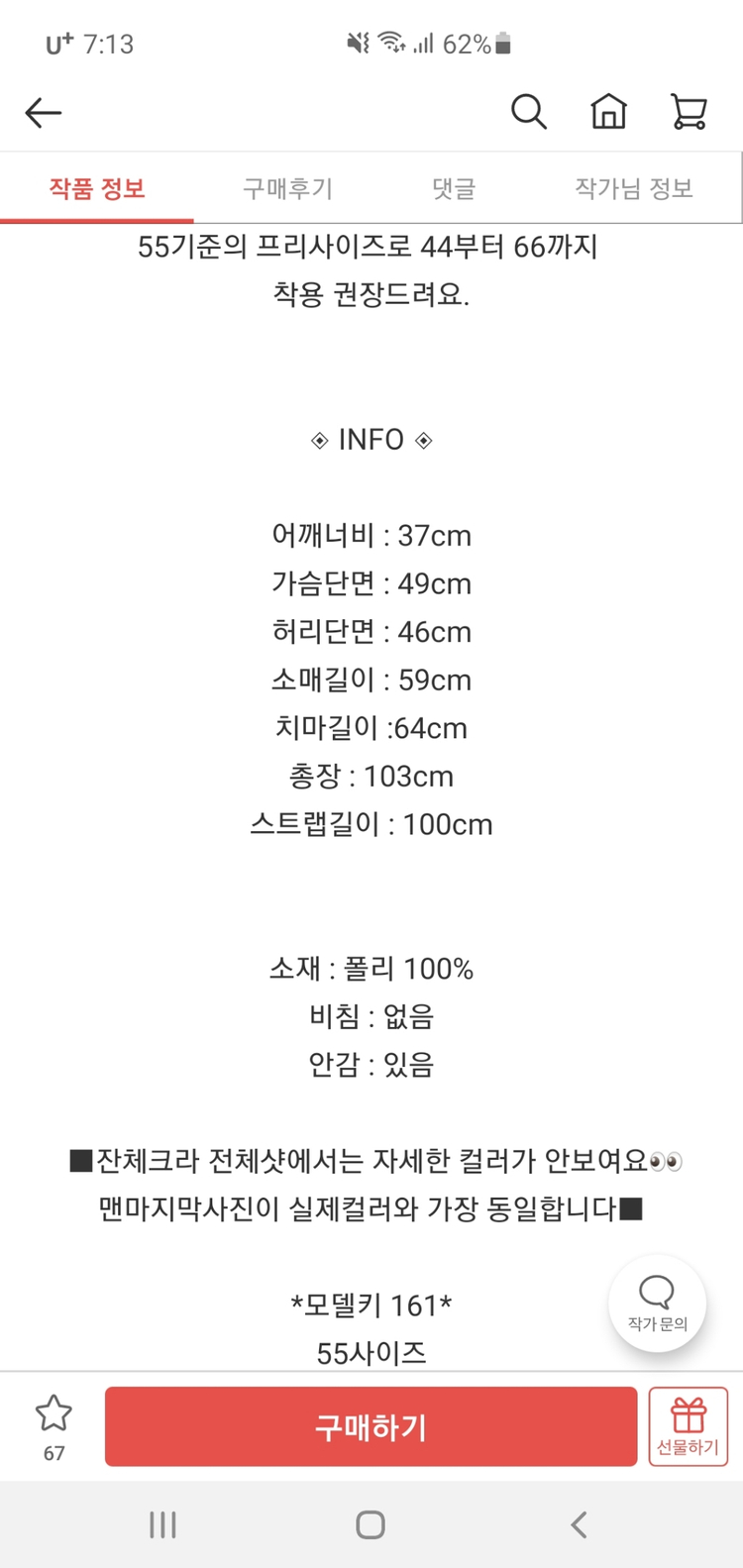Image resolution: width=743 pixels, height=1568 pixels.
Task: Tap the 구매하기 purchase button
Action: (371, 1426)
